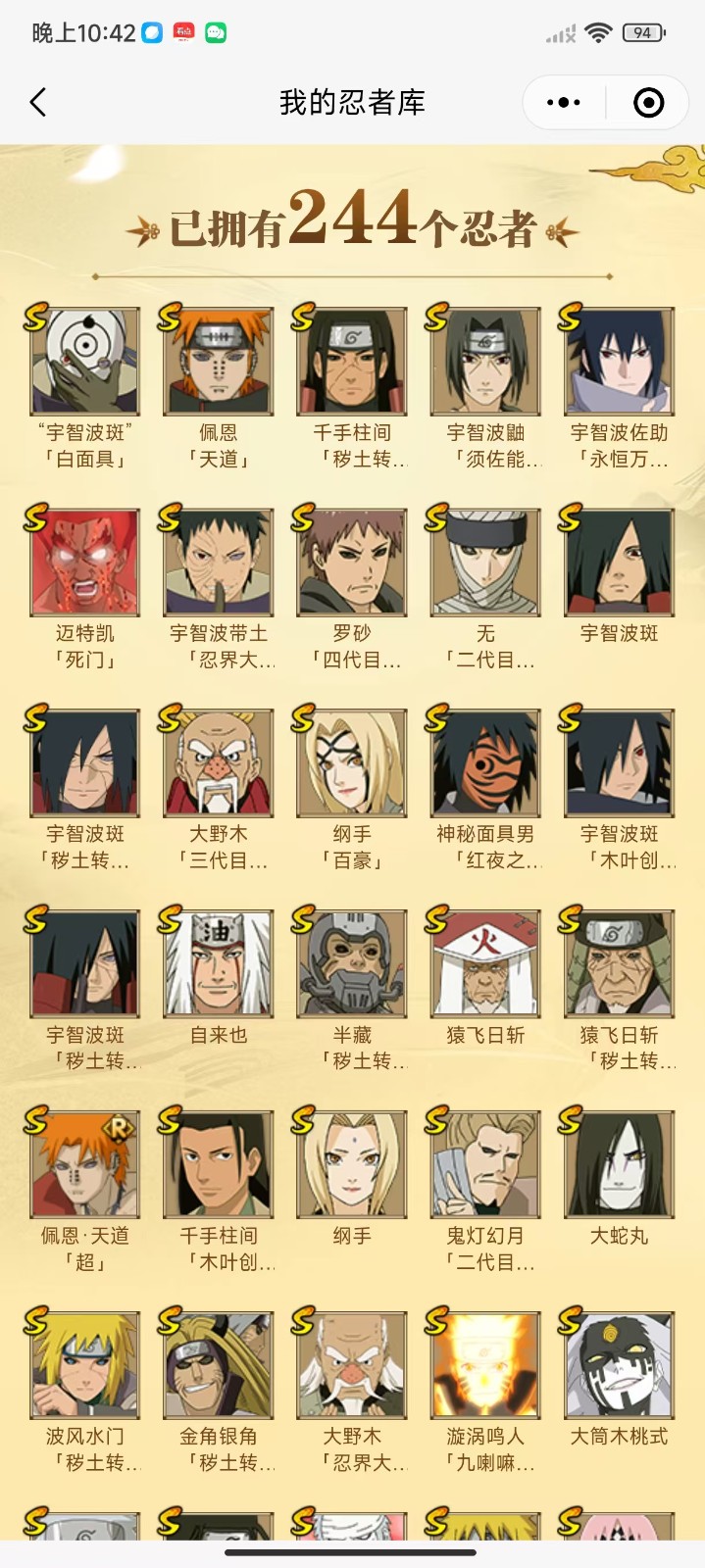Close the mini program via target icon
This screenshot has height=1568, width=705.
(648, 102)
